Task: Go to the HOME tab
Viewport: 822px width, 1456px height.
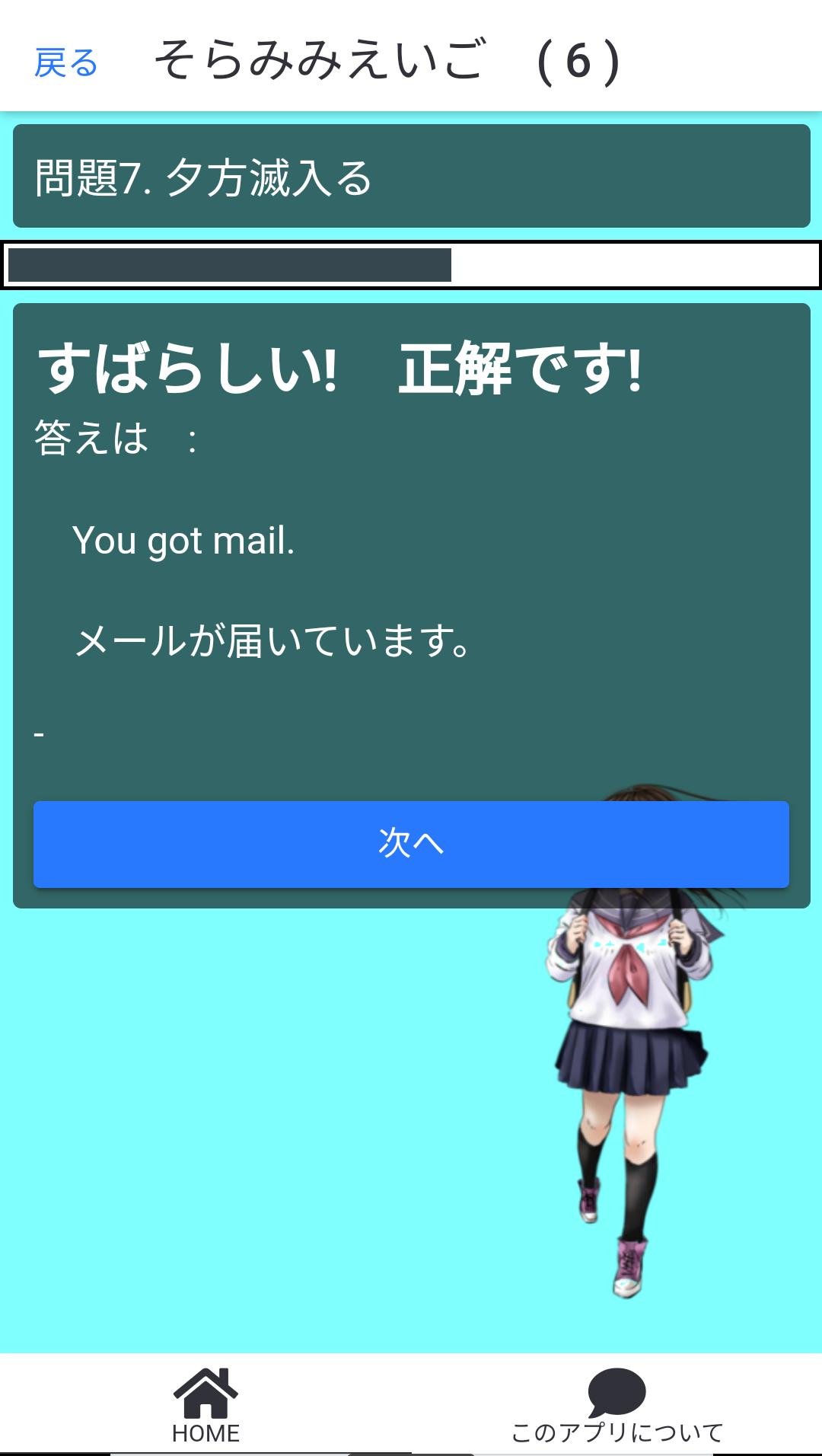Action: click(205, 1406)
